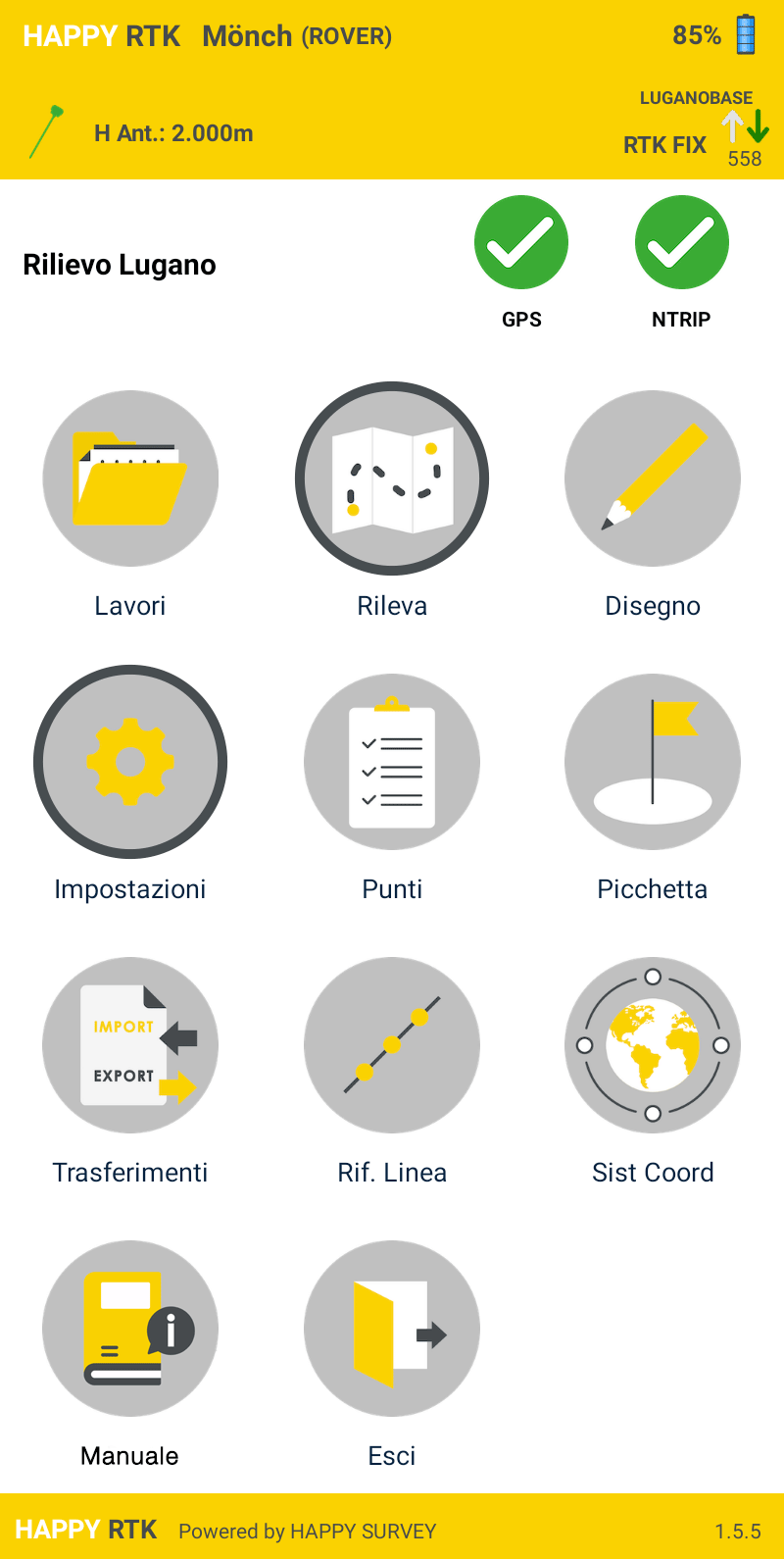Tap the antenna height indicator
This screenshot has width=784, height=1559.
[173, 133]
